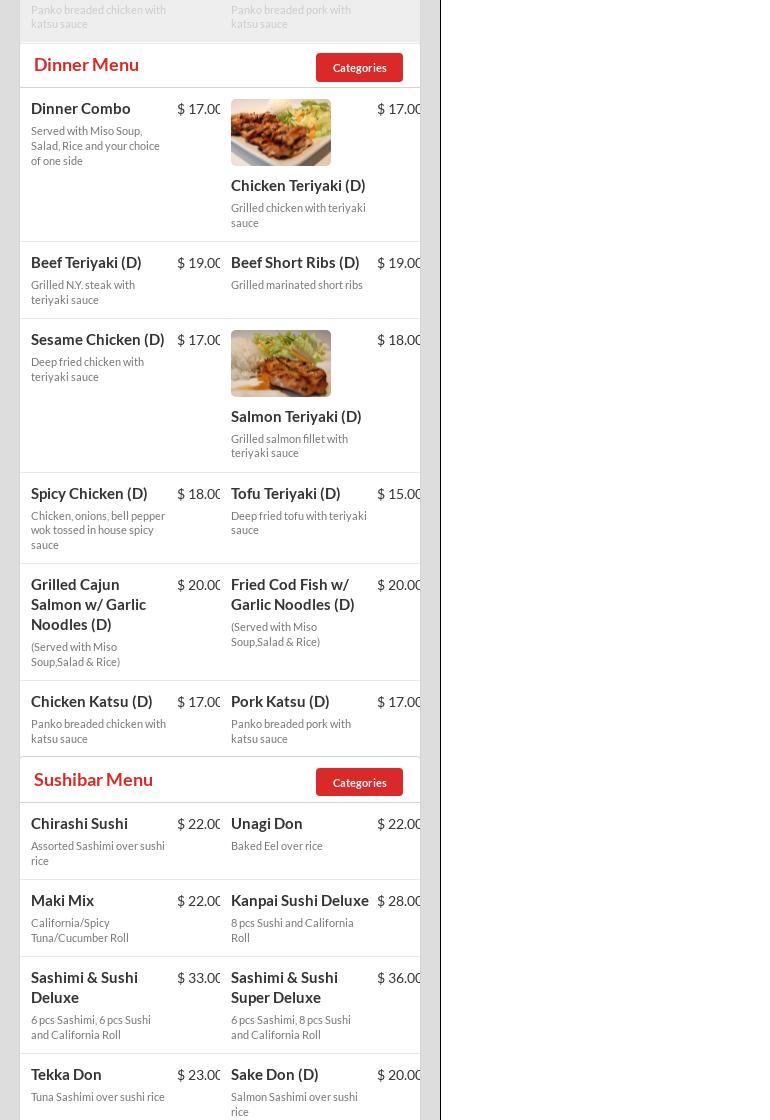
Task: Open Pork Katsu (D) in the Dinner Menu
Action: point(280,702)
